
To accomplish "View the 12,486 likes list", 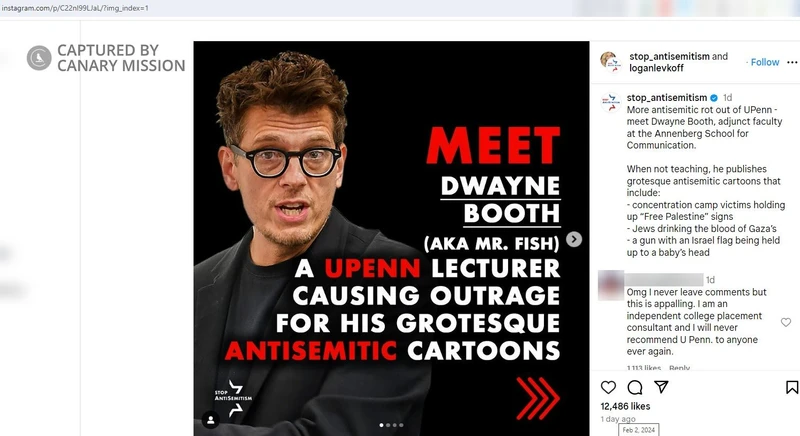I will (625, 407).
